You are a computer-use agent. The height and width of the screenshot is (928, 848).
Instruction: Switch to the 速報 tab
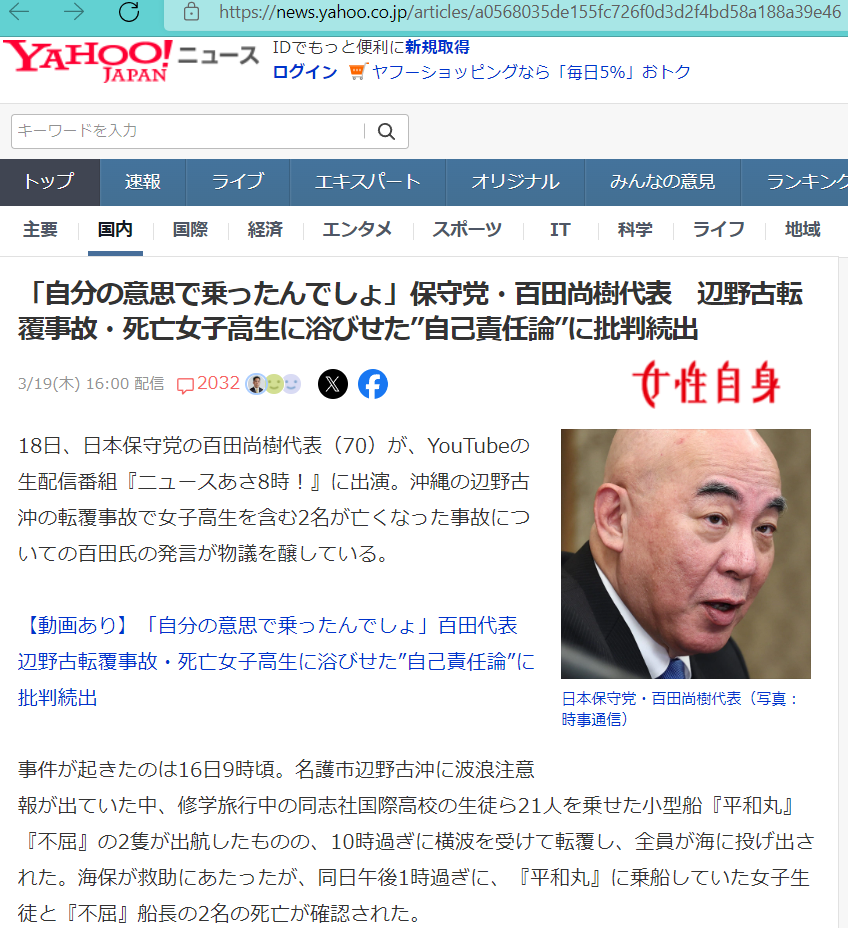pyautogui.click(x=143, y=182)
